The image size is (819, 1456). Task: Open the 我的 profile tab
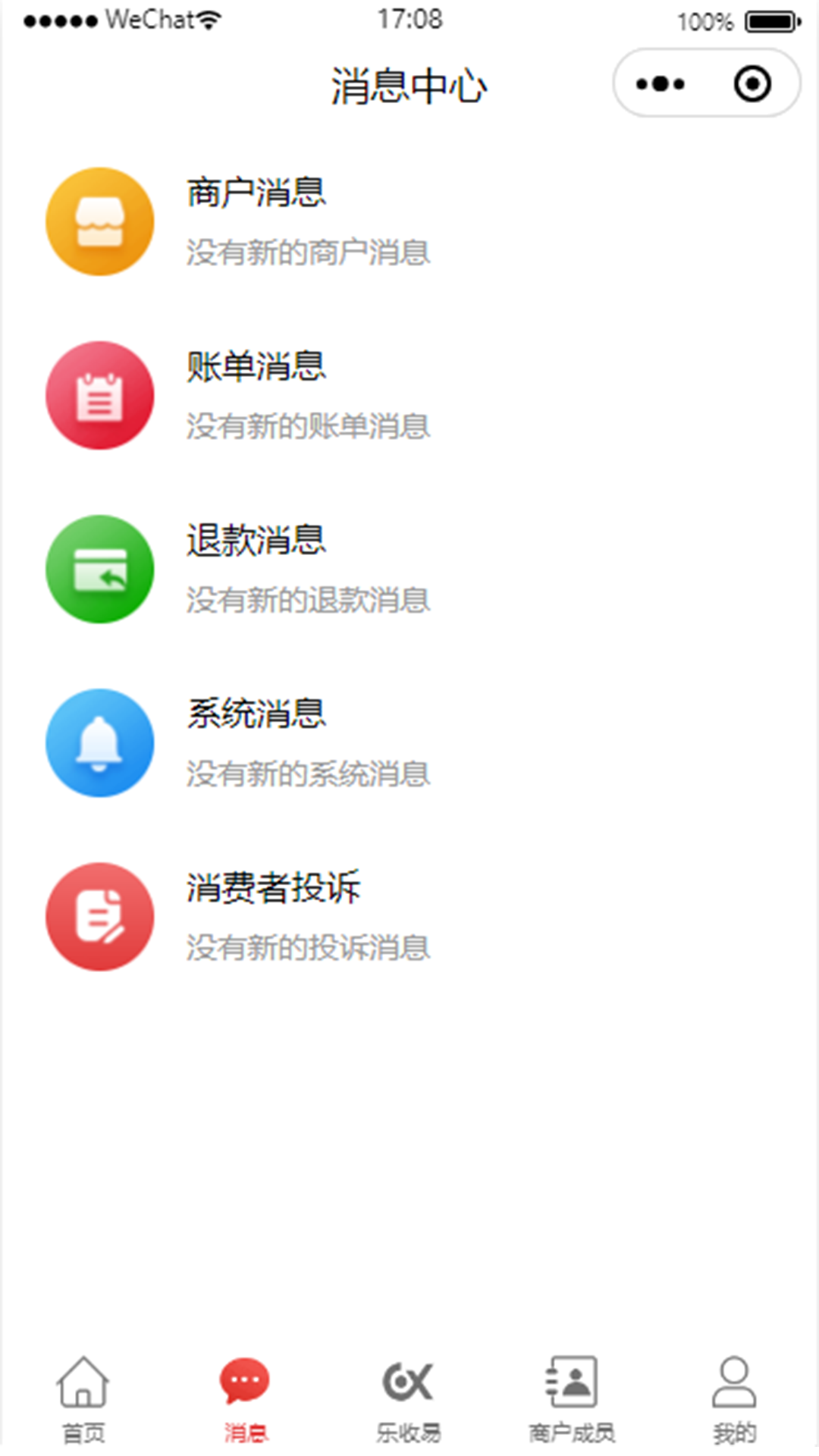click(734, 1399)
